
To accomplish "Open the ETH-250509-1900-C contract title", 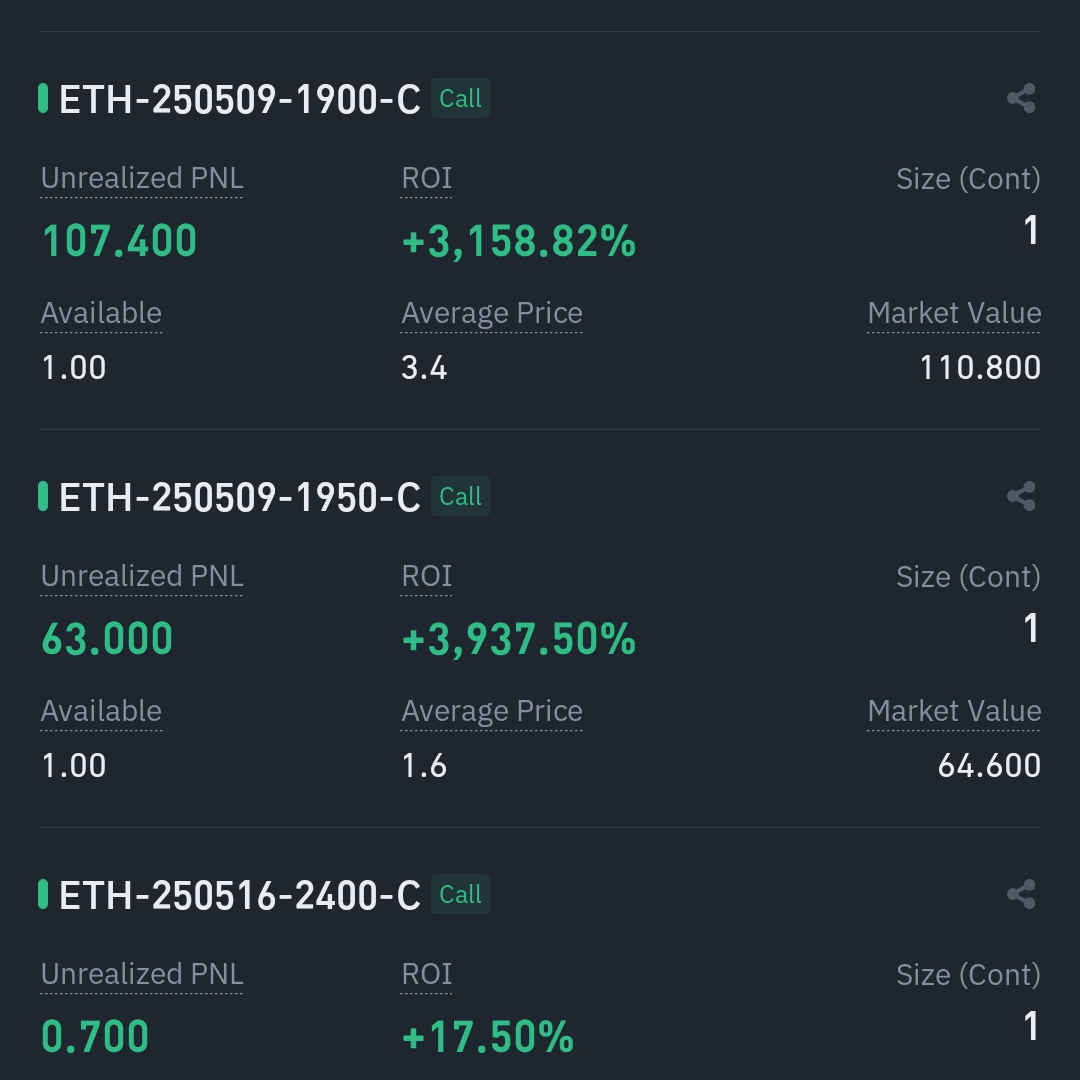I will [240, 99].
